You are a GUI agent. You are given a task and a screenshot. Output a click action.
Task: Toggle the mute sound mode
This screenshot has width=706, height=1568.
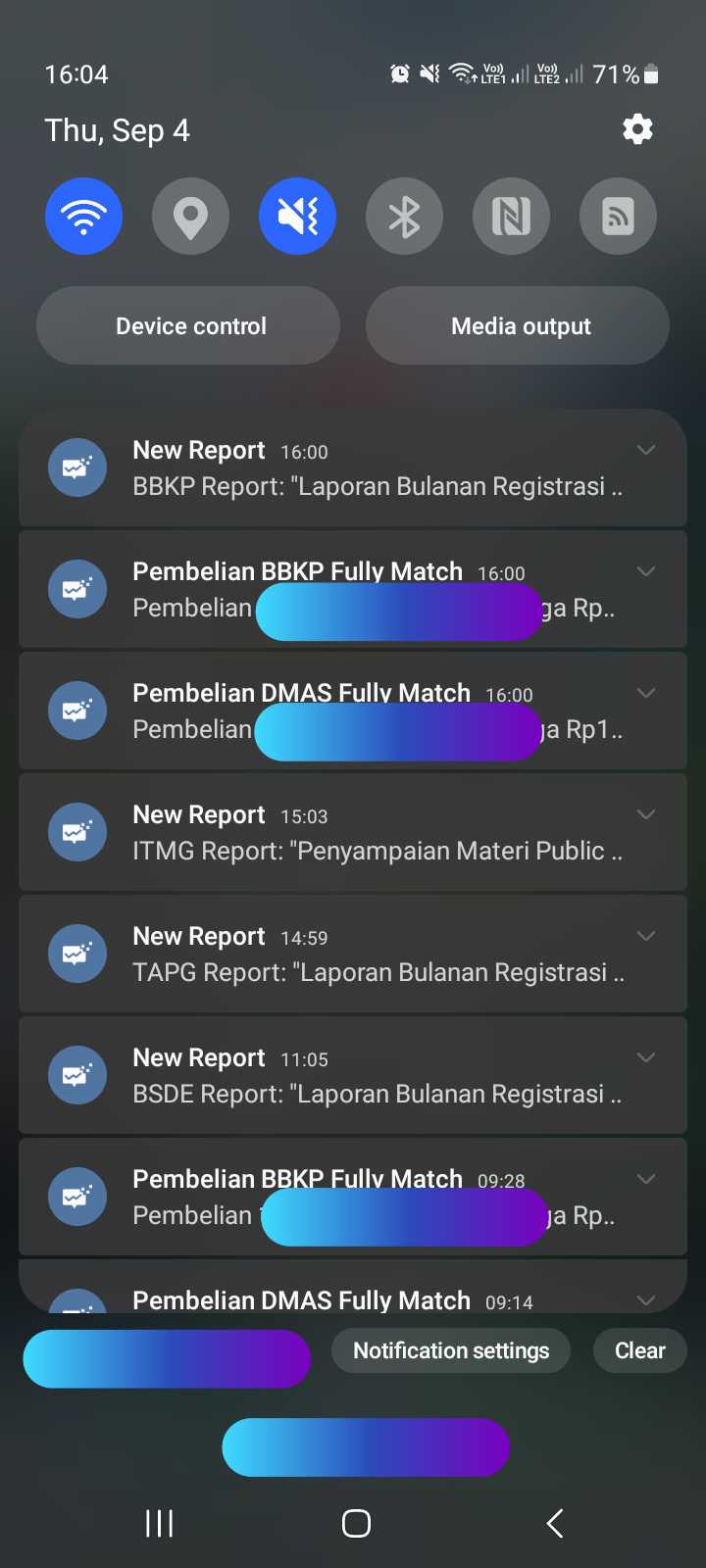(x=297, y=216)
